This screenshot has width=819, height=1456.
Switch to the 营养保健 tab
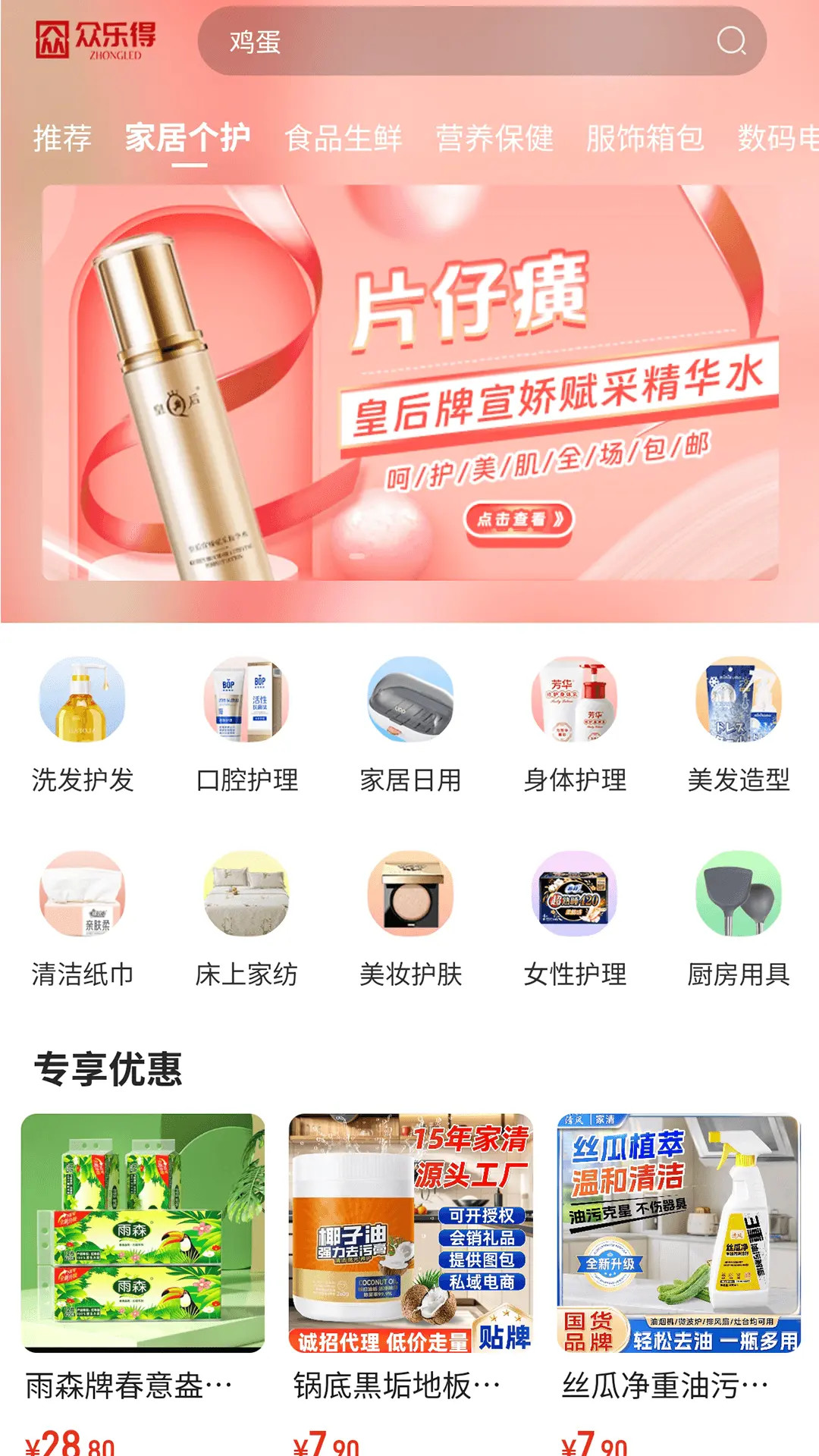coord(494,137)
